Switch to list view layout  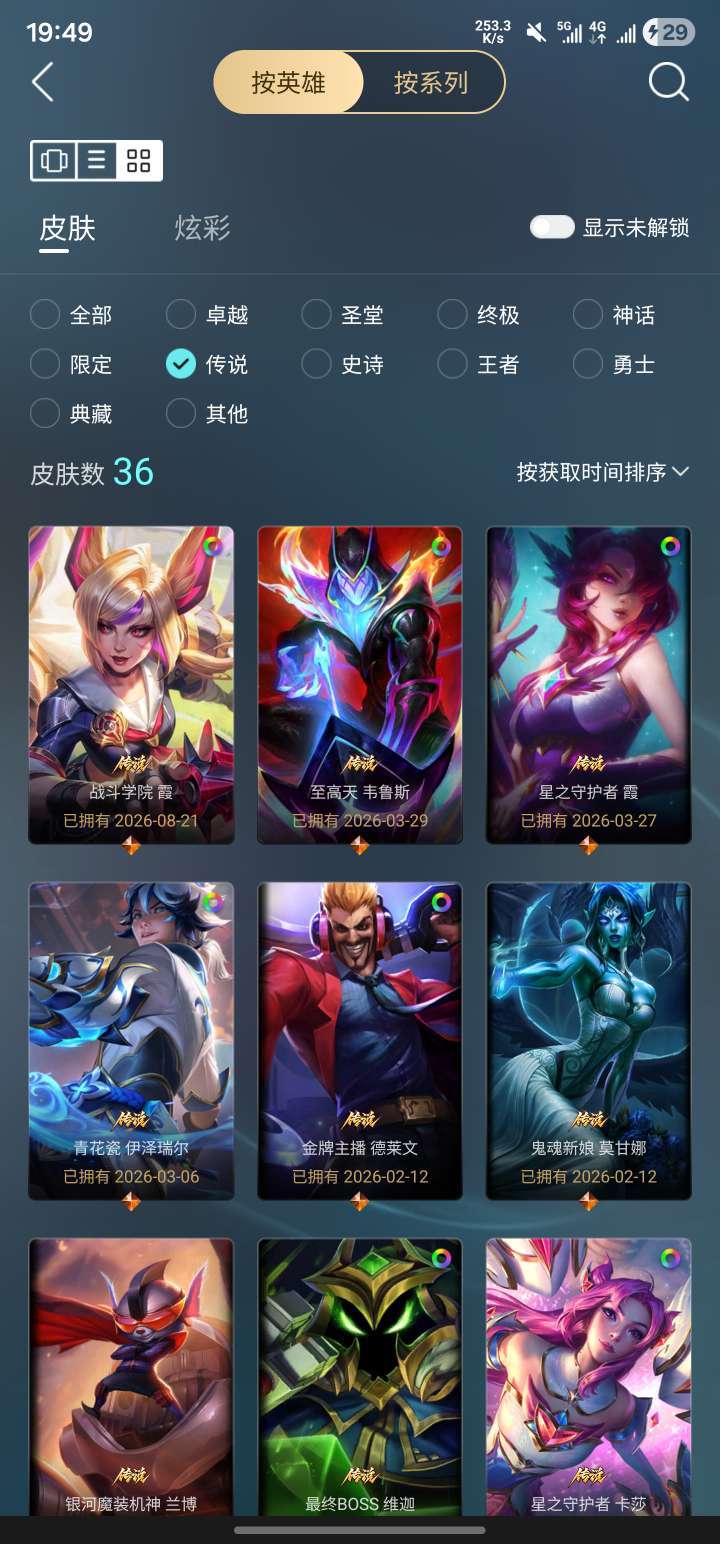click(x=96, y=161)
